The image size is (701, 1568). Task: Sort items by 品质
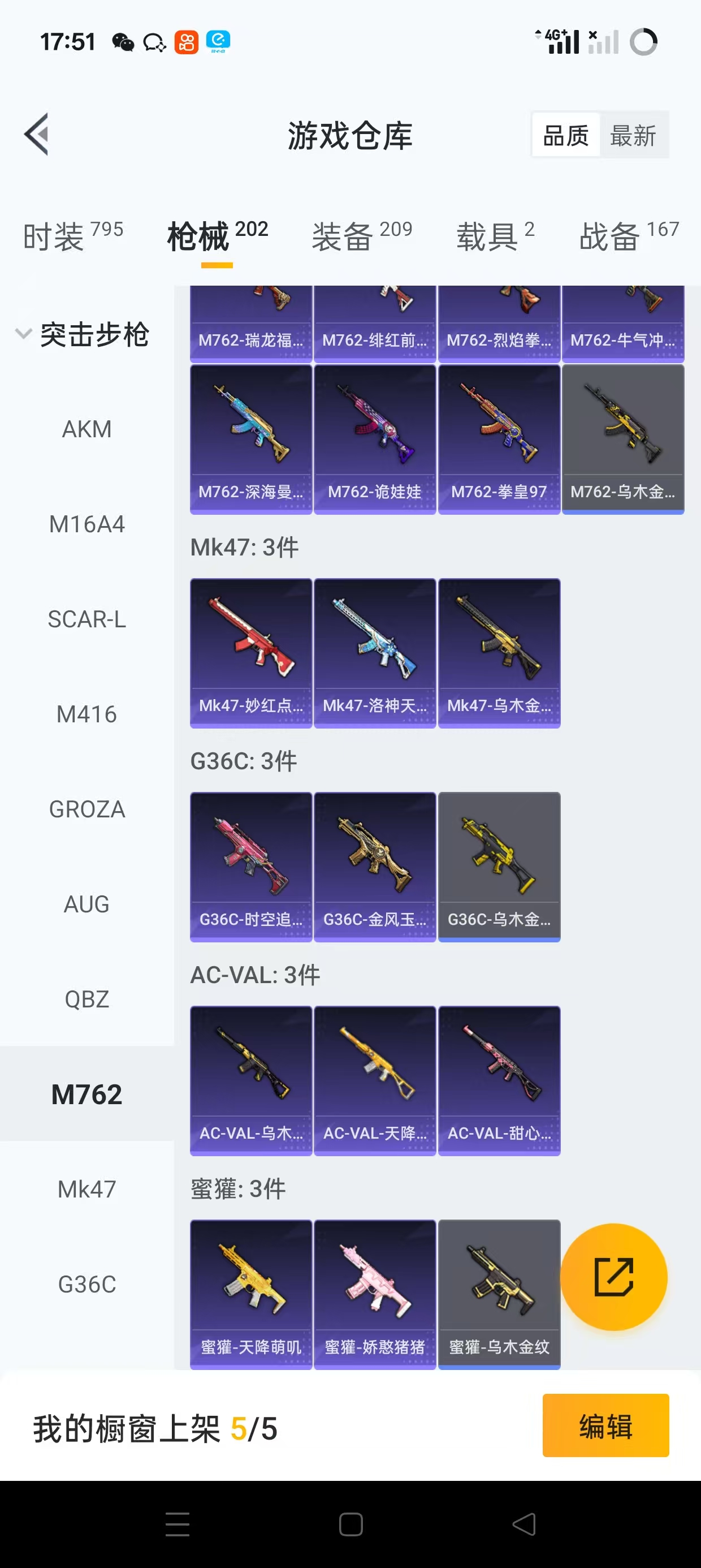tap(565, 135)
